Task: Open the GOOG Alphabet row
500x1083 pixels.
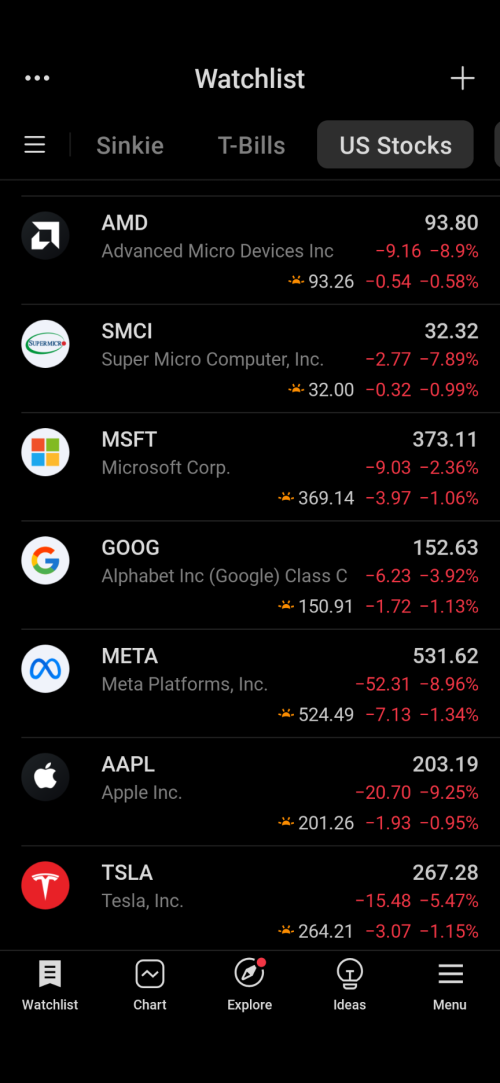Action: pyautogui.click(x=250, y=575)
